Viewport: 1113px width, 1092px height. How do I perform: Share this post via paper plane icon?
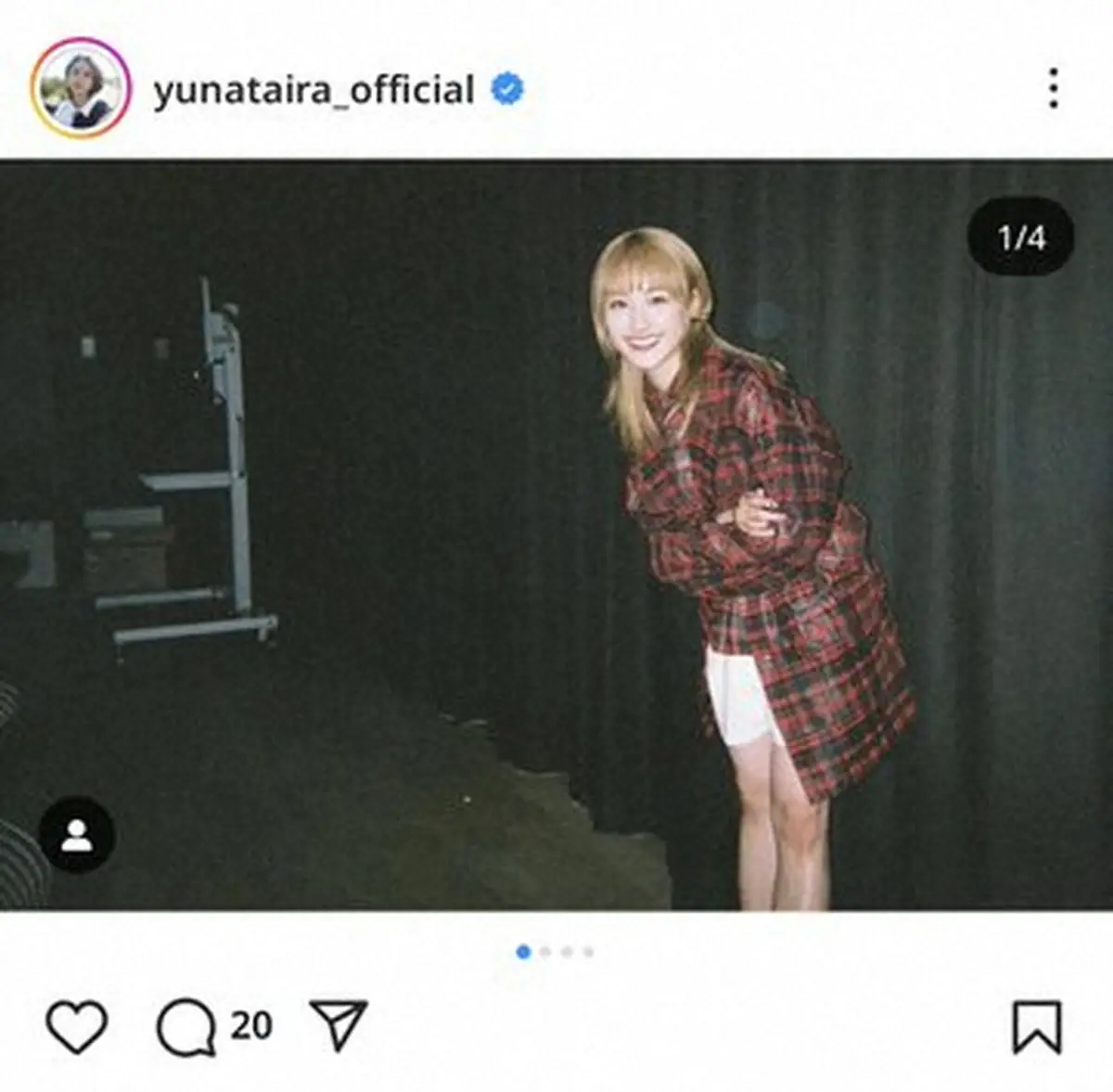[x=339, y=1024]
